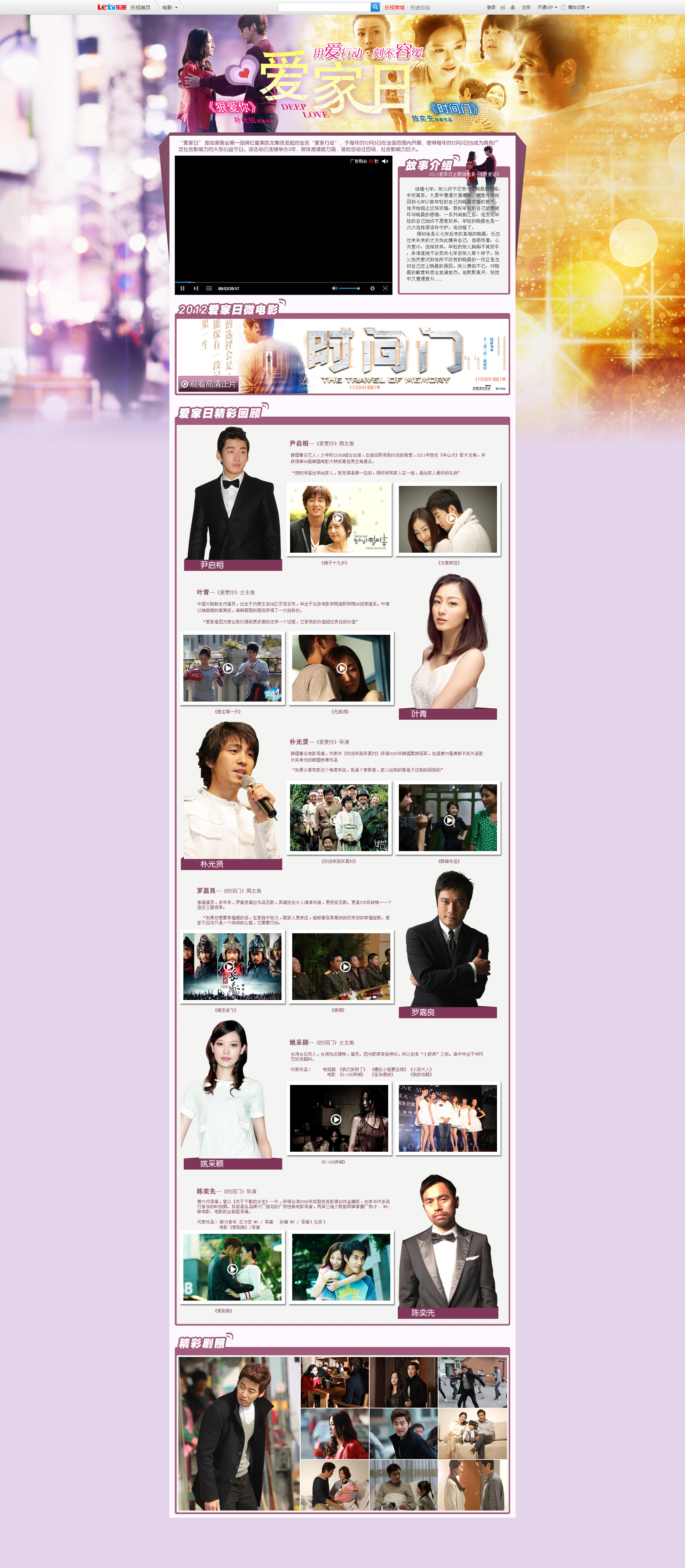This screenshot has height=1568, width=685.
Task: Open the 登录 login link
Action: tap(491, 7)
